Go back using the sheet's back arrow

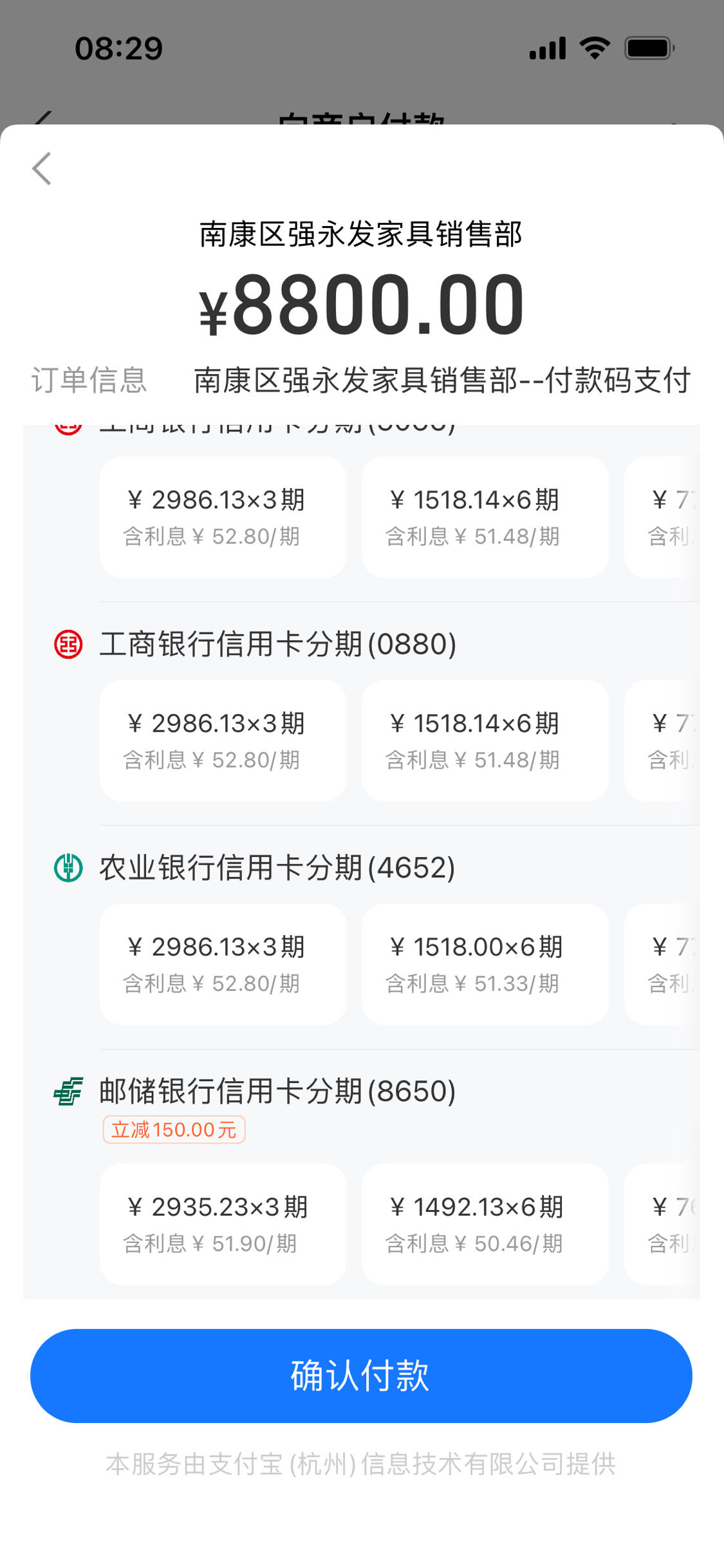tap(42, 169)
